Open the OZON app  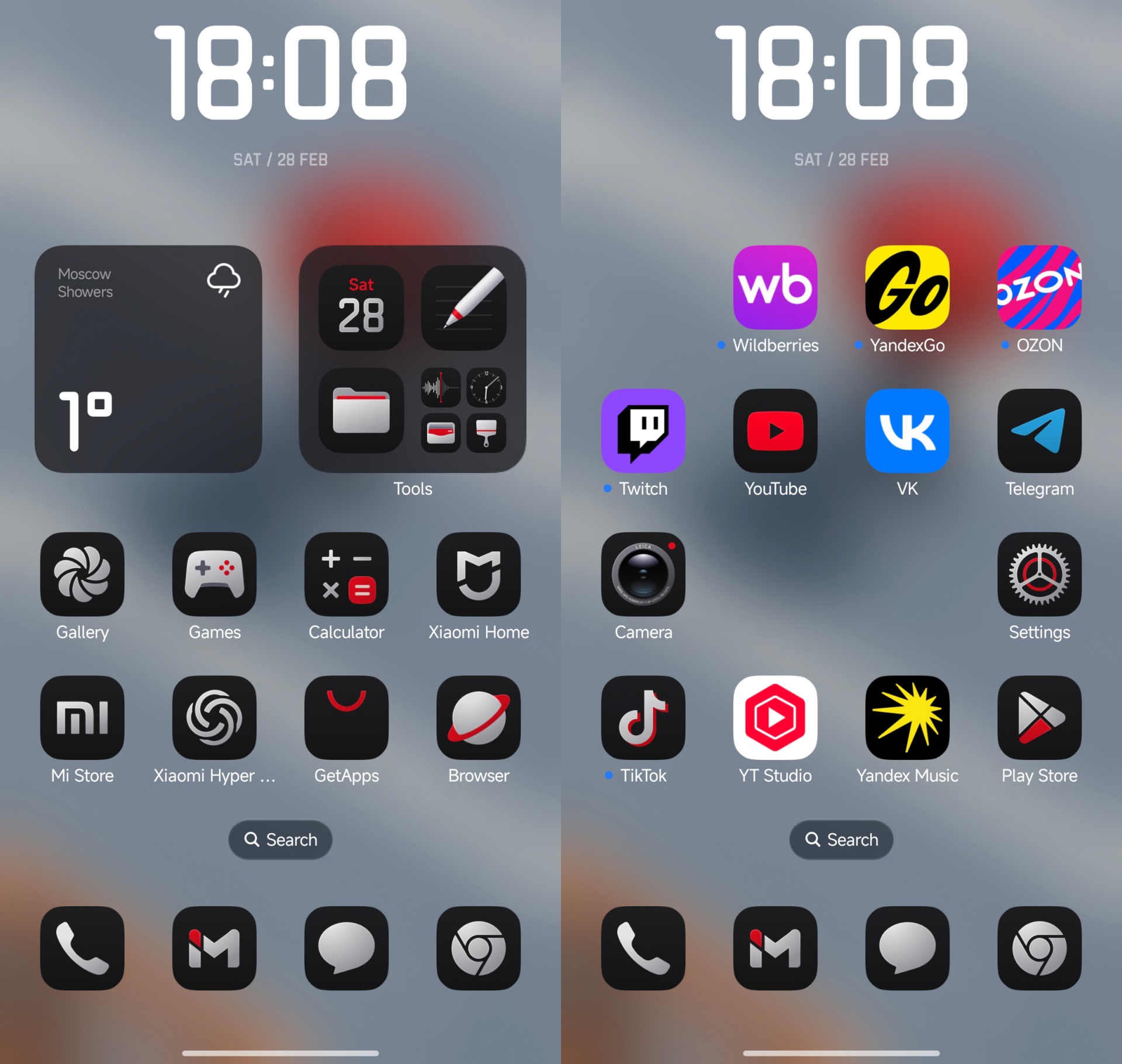pyautogui.click(x=1039, y=287)
